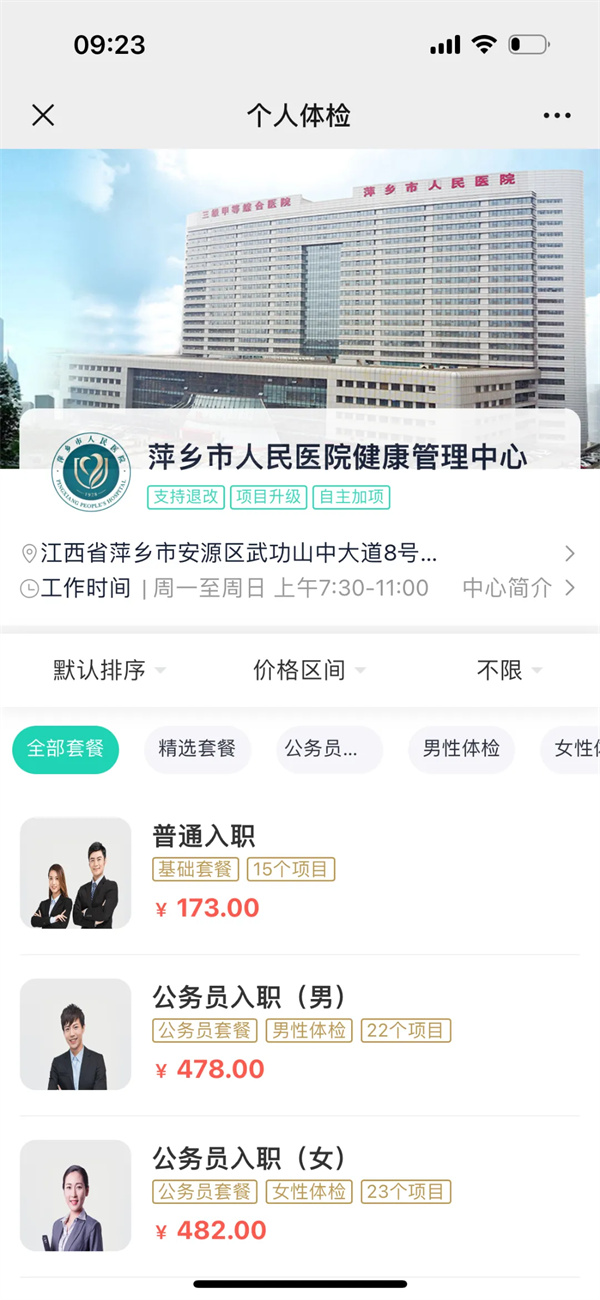Open the hospital address location row
The height and width of the screenshot is (1300, 600).
tap(298, 553)
